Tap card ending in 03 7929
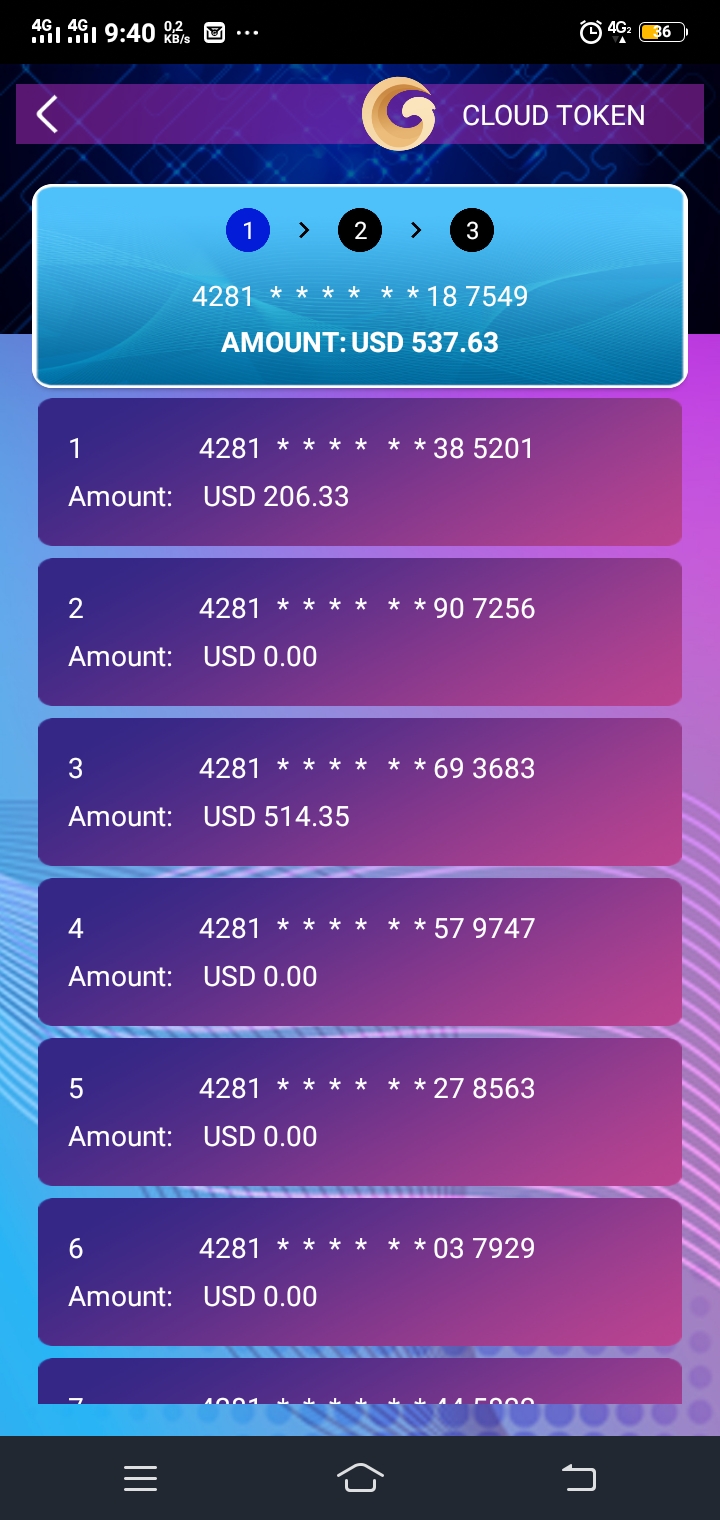 360,1272
